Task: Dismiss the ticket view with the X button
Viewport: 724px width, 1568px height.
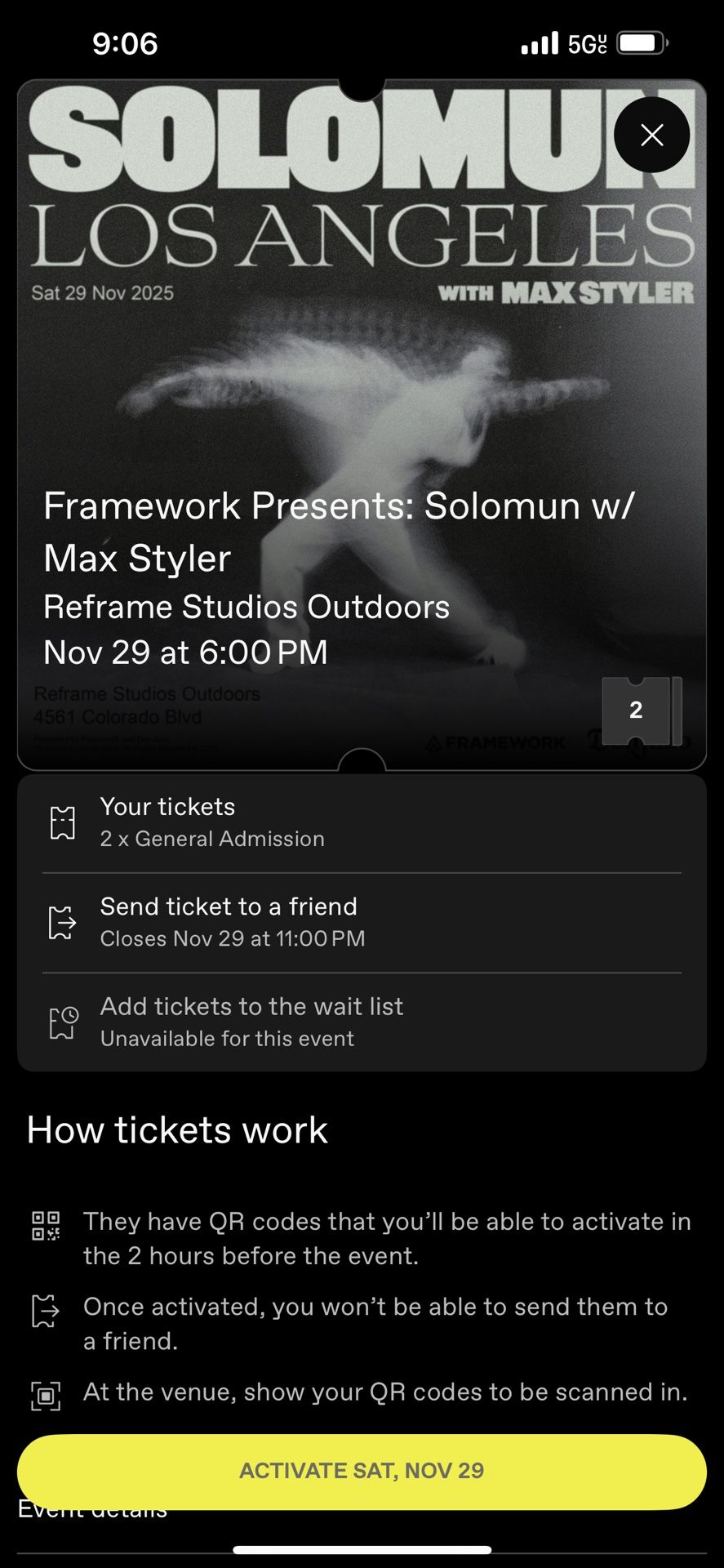Action: pos(651,135)
